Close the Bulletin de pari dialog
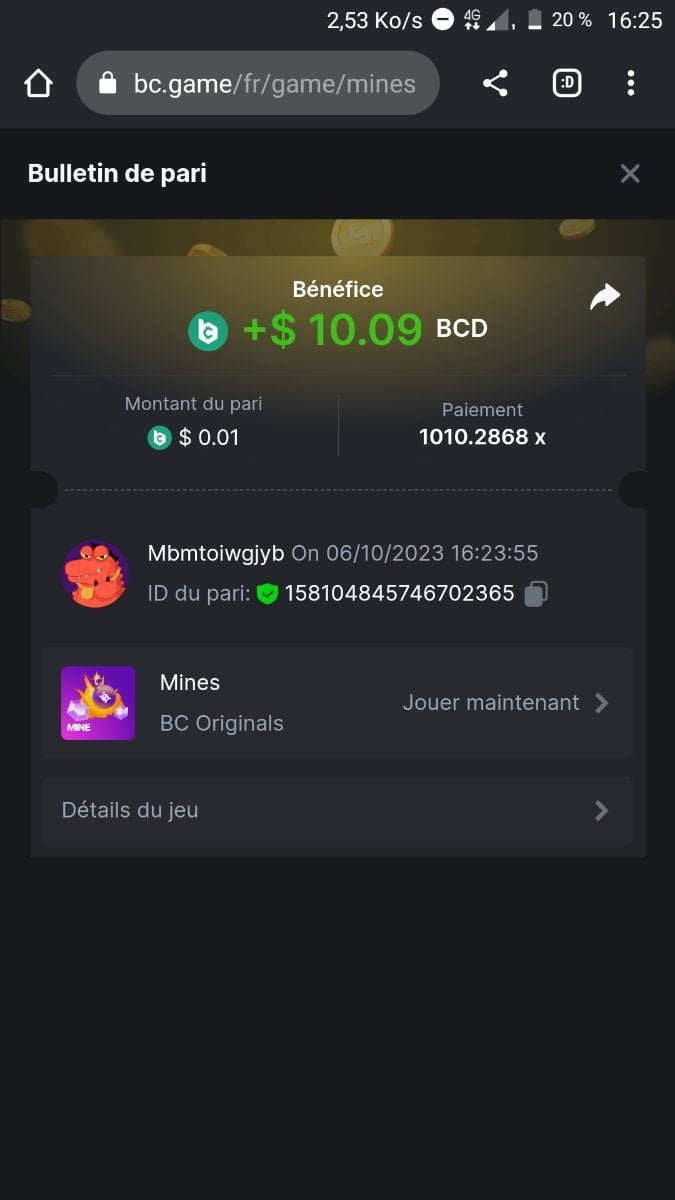 [x=630, y=174]
